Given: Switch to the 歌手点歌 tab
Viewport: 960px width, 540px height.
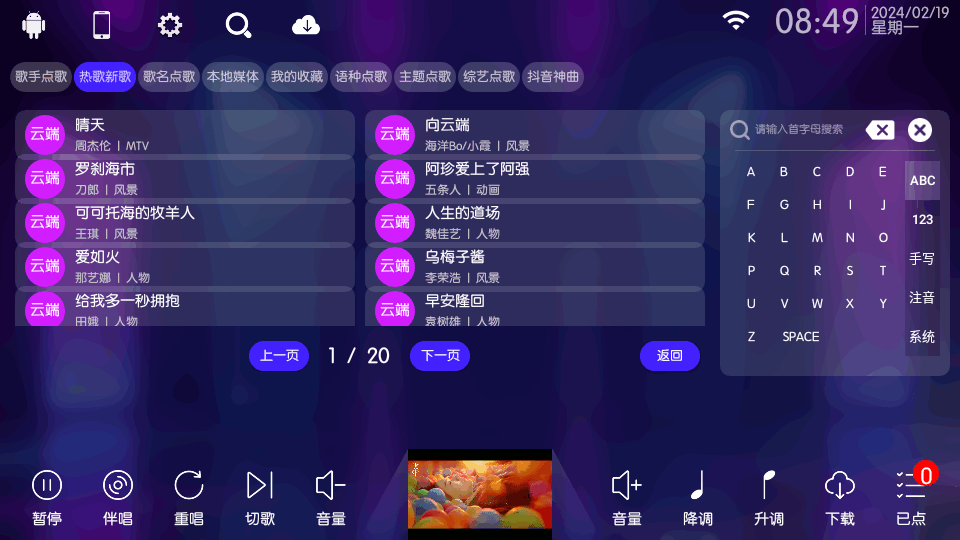Looking at the screenshot, I should tap(41, 76).
